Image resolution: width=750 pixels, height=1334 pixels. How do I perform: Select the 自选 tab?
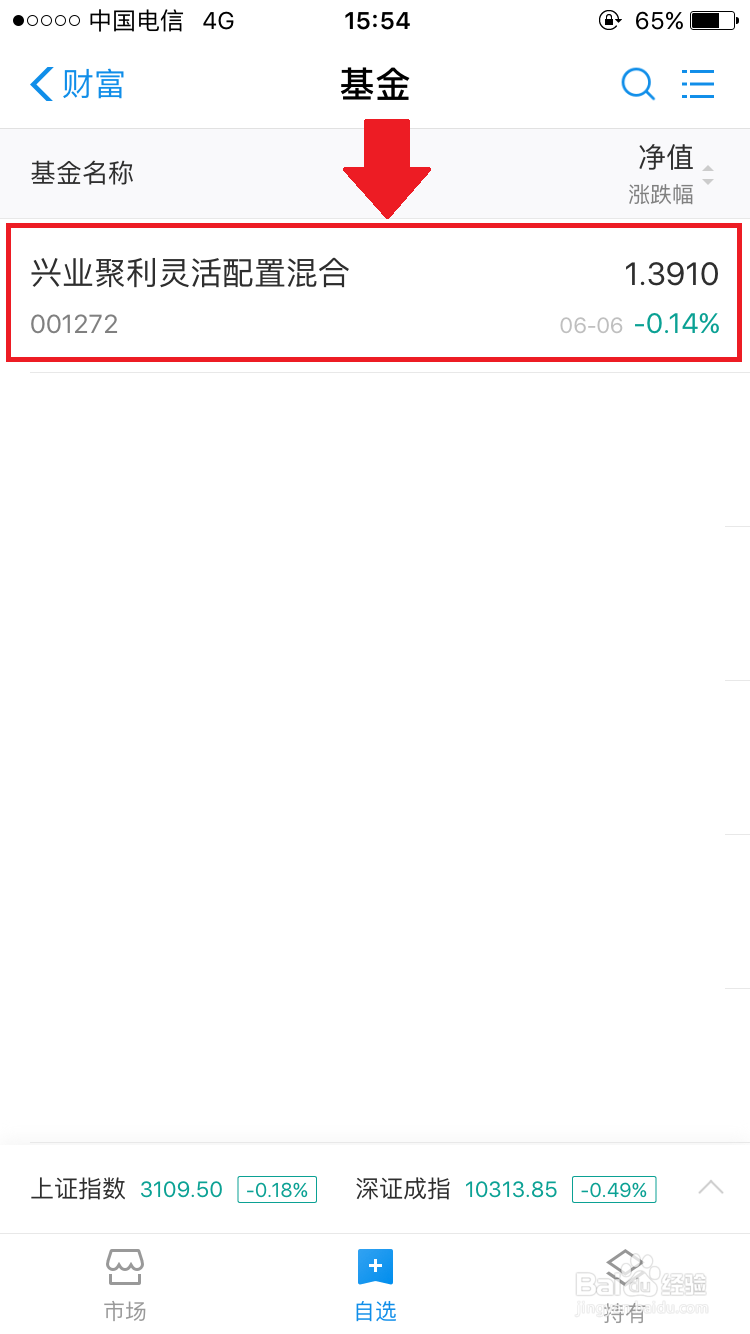[375, 1285]
